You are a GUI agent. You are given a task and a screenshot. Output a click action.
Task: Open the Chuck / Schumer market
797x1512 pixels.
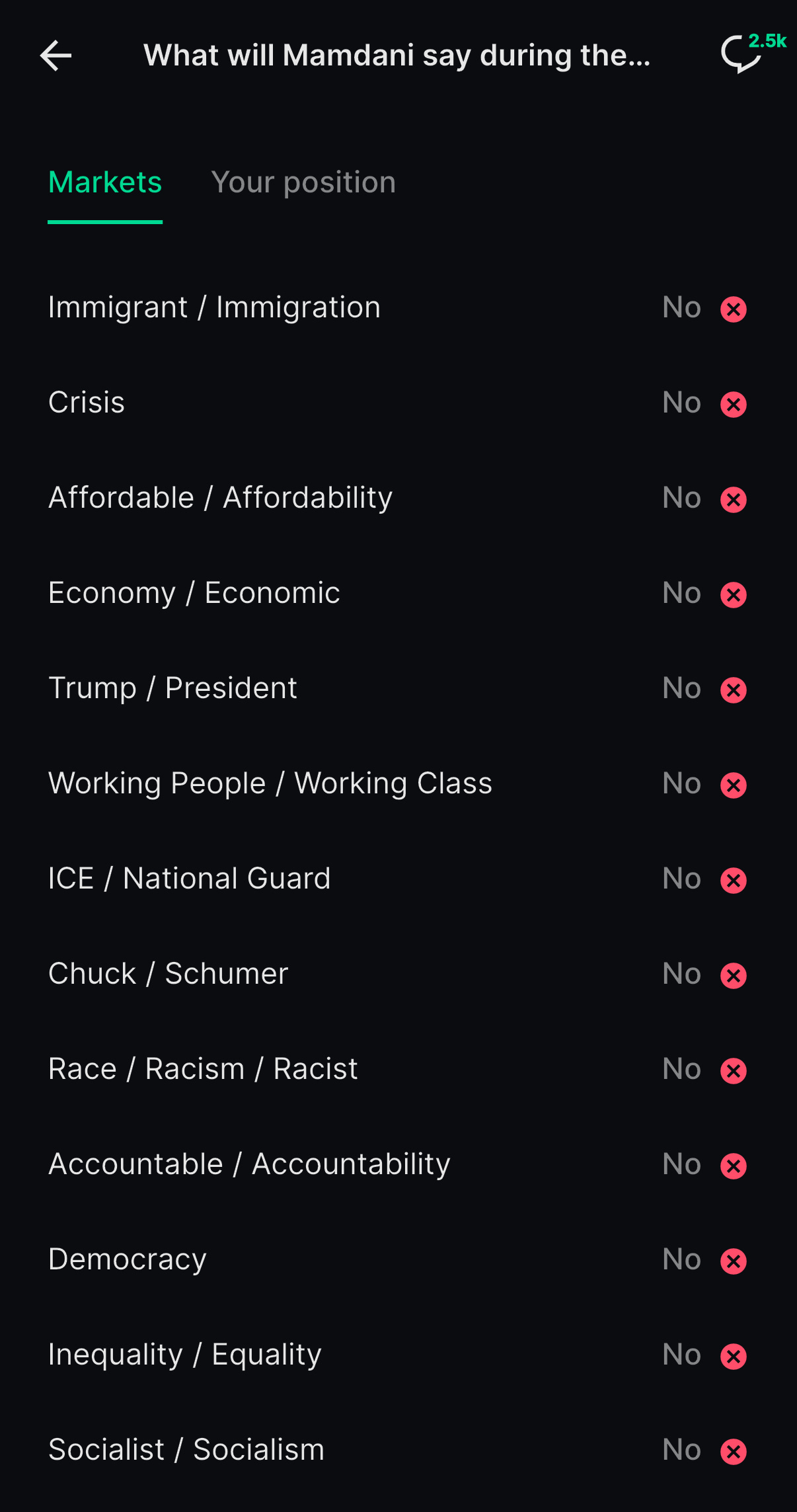coord(169,974)
